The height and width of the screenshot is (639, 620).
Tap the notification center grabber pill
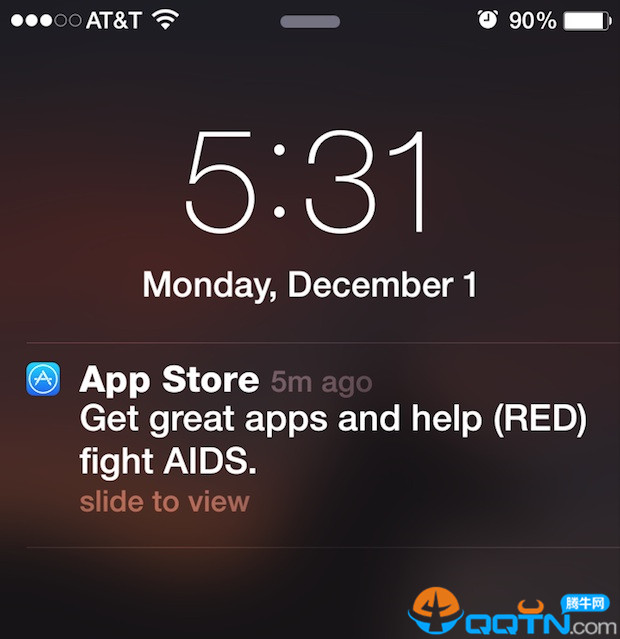(x=310, y=21)
